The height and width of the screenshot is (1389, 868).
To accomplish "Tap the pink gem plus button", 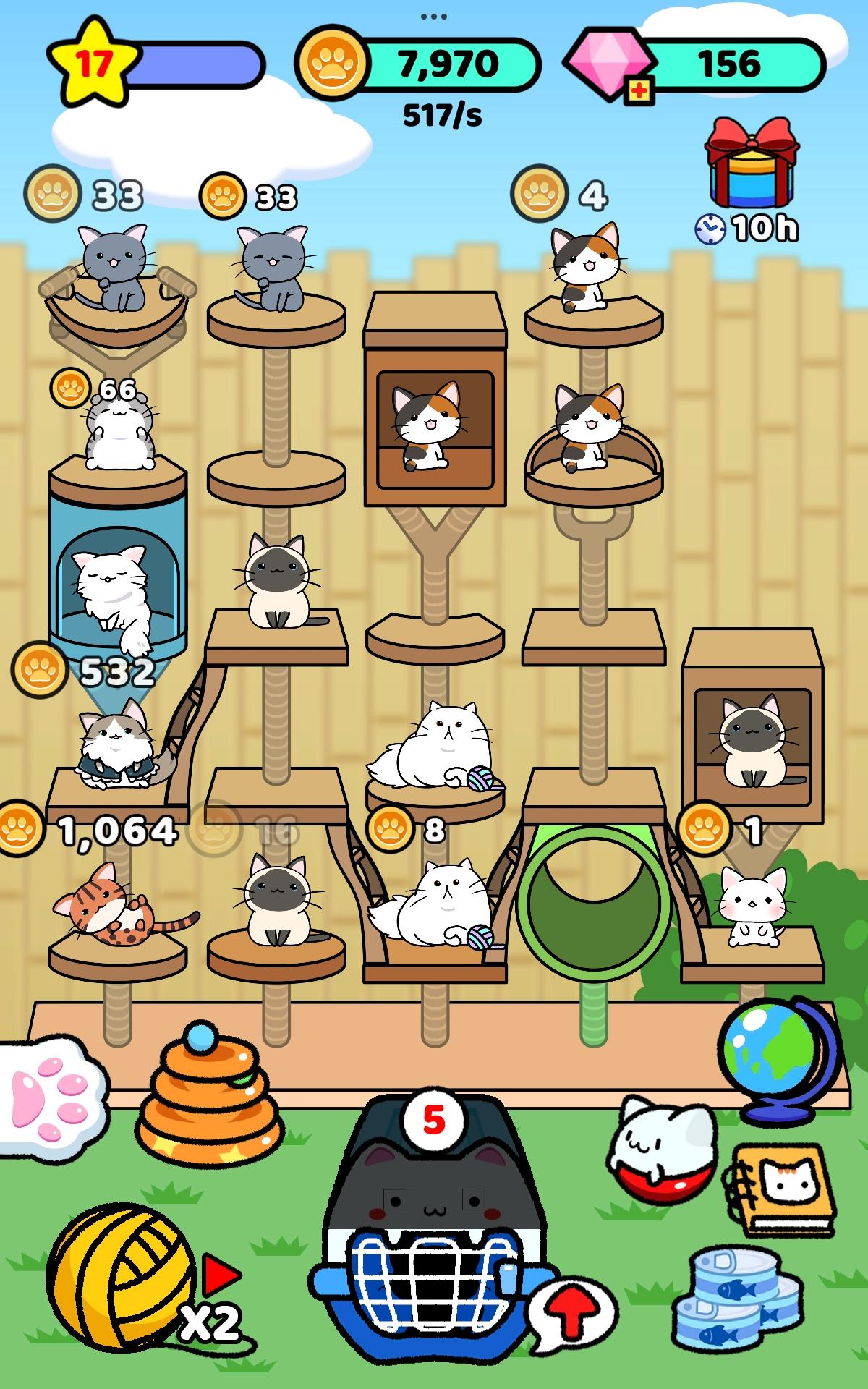I will (x=639, y=90).
